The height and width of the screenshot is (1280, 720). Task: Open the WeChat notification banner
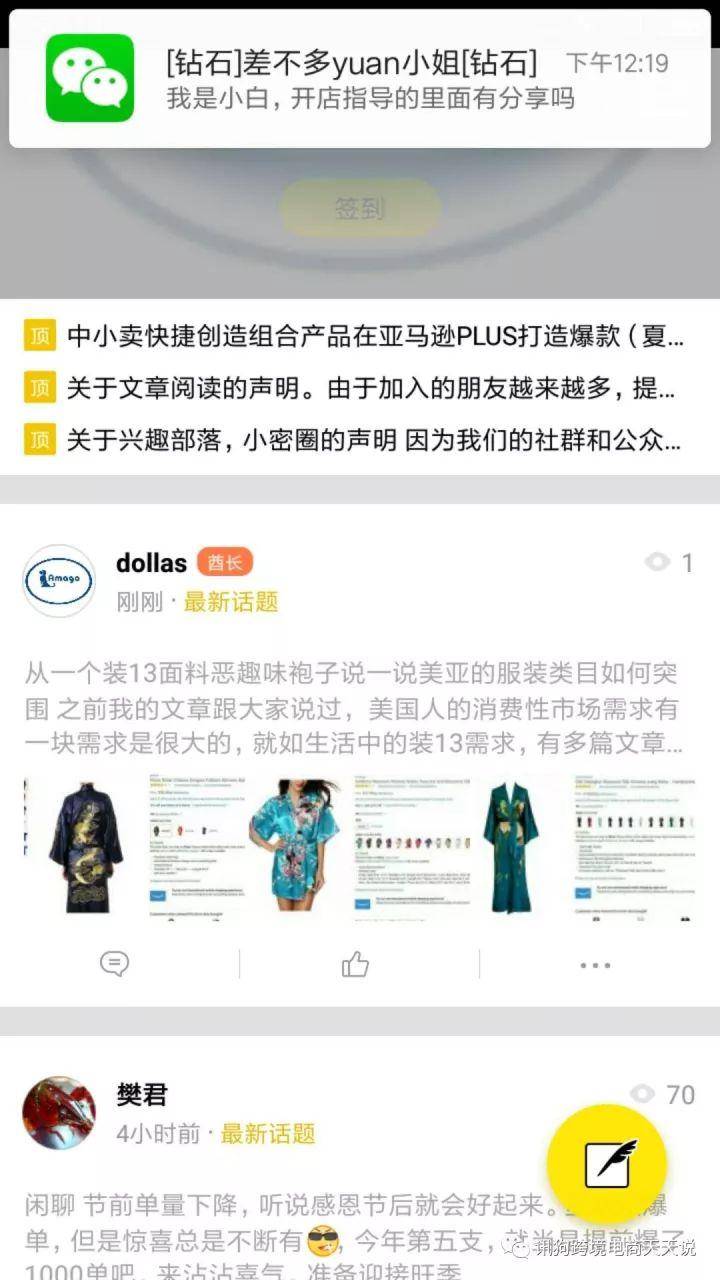(x=360, y=80)
